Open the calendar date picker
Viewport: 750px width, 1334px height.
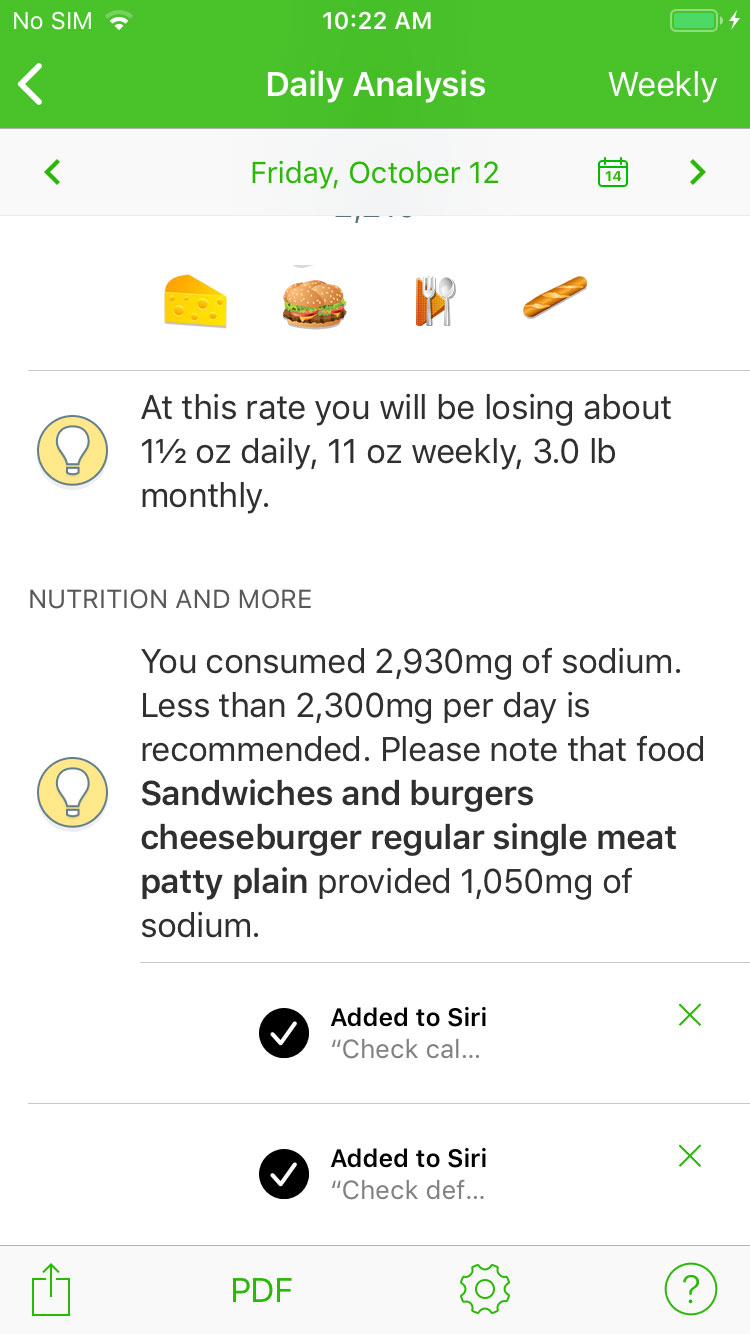pos(613,173)
